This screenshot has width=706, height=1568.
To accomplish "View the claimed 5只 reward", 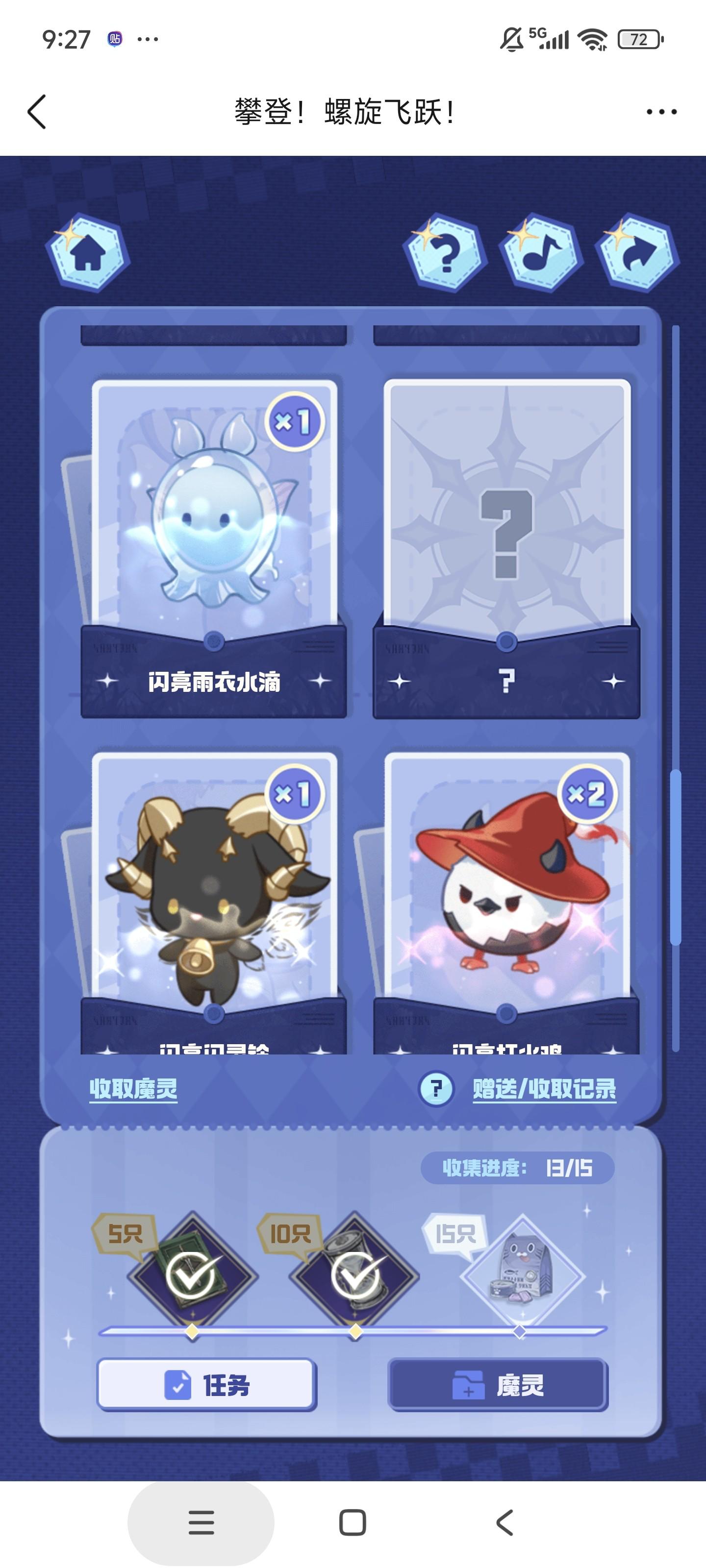I will click(x=192, y=1276).
